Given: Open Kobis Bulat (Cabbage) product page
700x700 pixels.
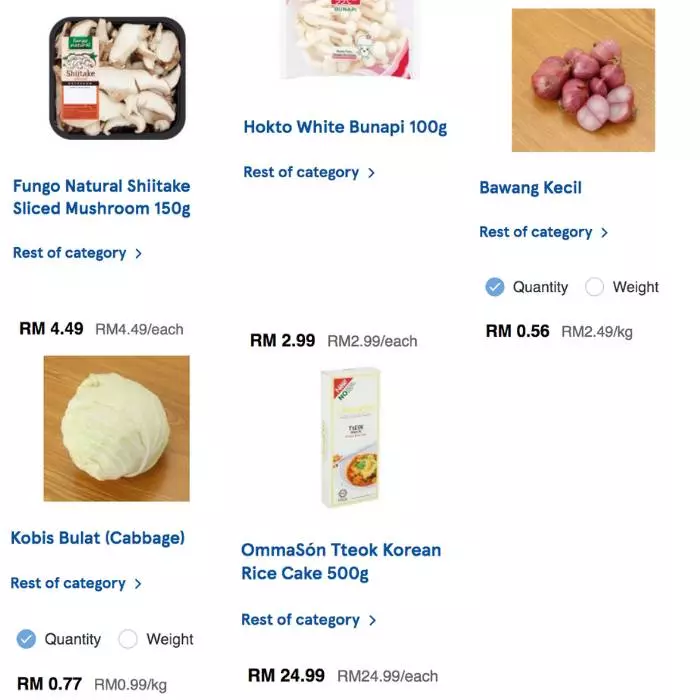Looking at the screenshot, I should click(98, 538).
